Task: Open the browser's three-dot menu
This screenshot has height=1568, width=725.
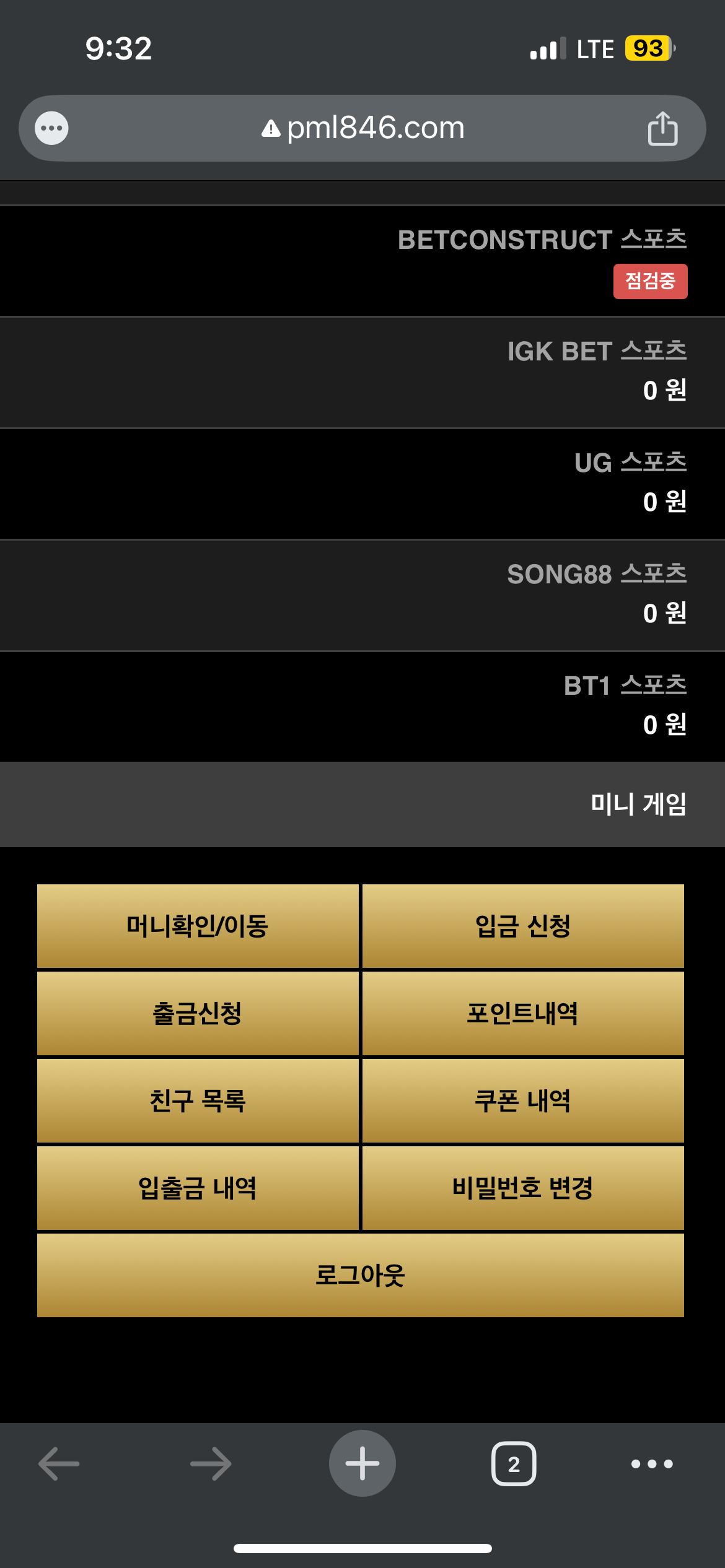Action: (652, 1464)
